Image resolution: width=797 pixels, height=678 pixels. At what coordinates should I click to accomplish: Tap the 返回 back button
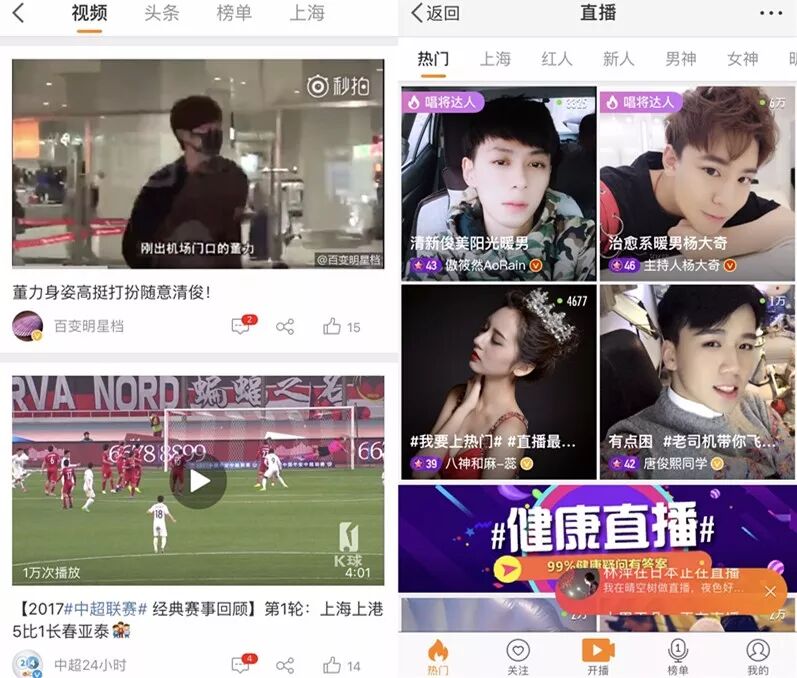click(x=435, y=13)
